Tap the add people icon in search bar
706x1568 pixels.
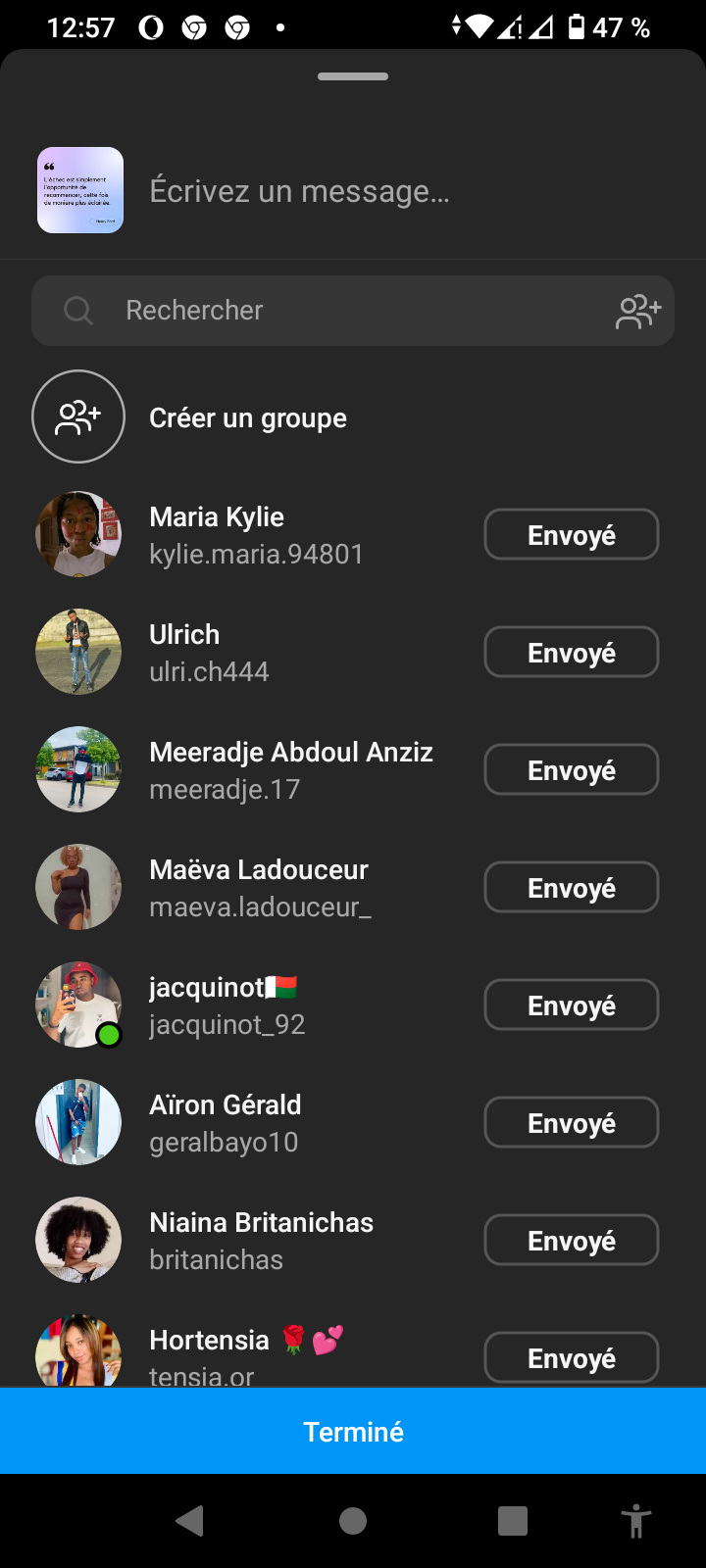click(638, 312)
